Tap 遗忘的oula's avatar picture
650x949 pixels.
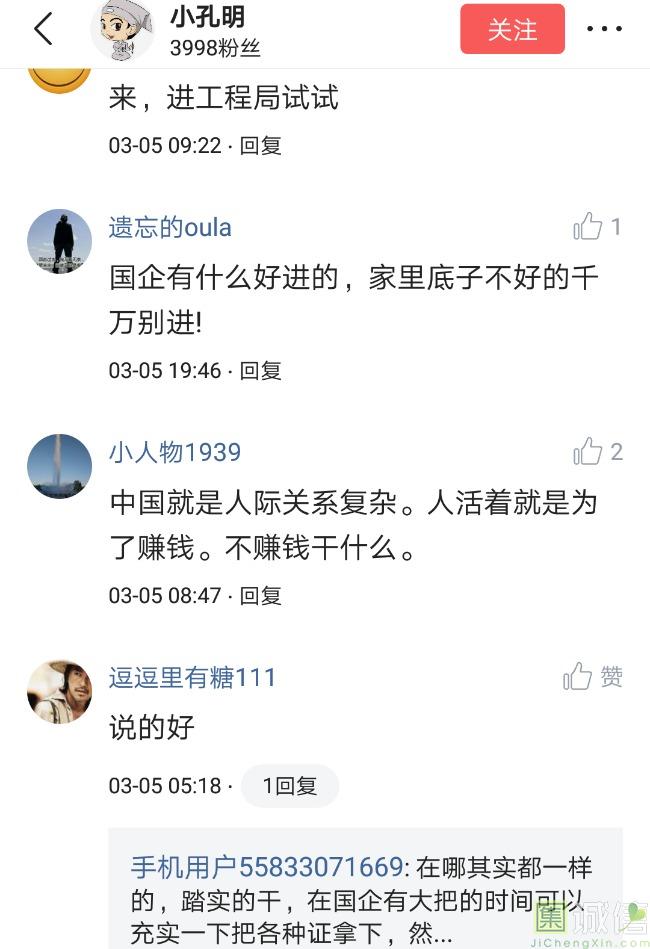(60, 241)
